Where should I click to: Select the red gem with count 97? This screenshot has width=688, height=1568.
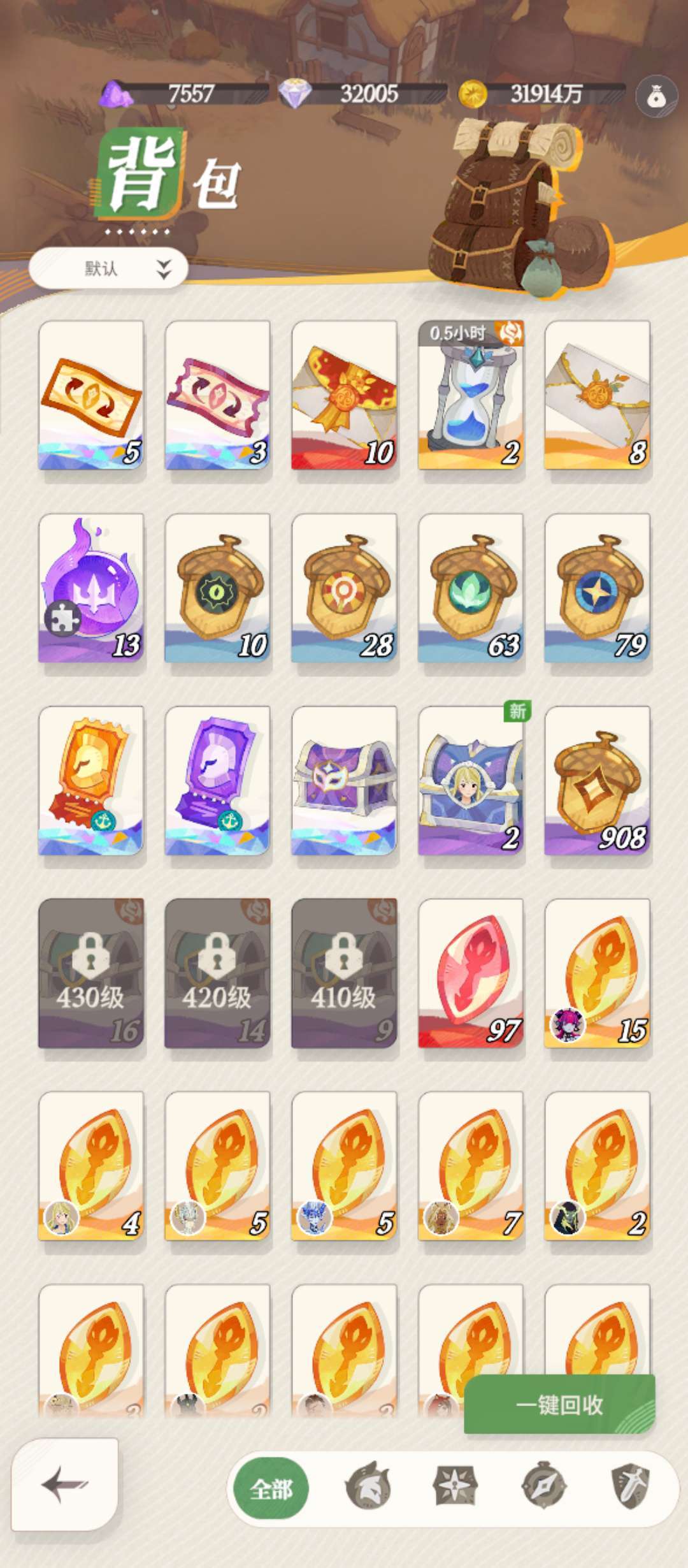pos(471,973)
